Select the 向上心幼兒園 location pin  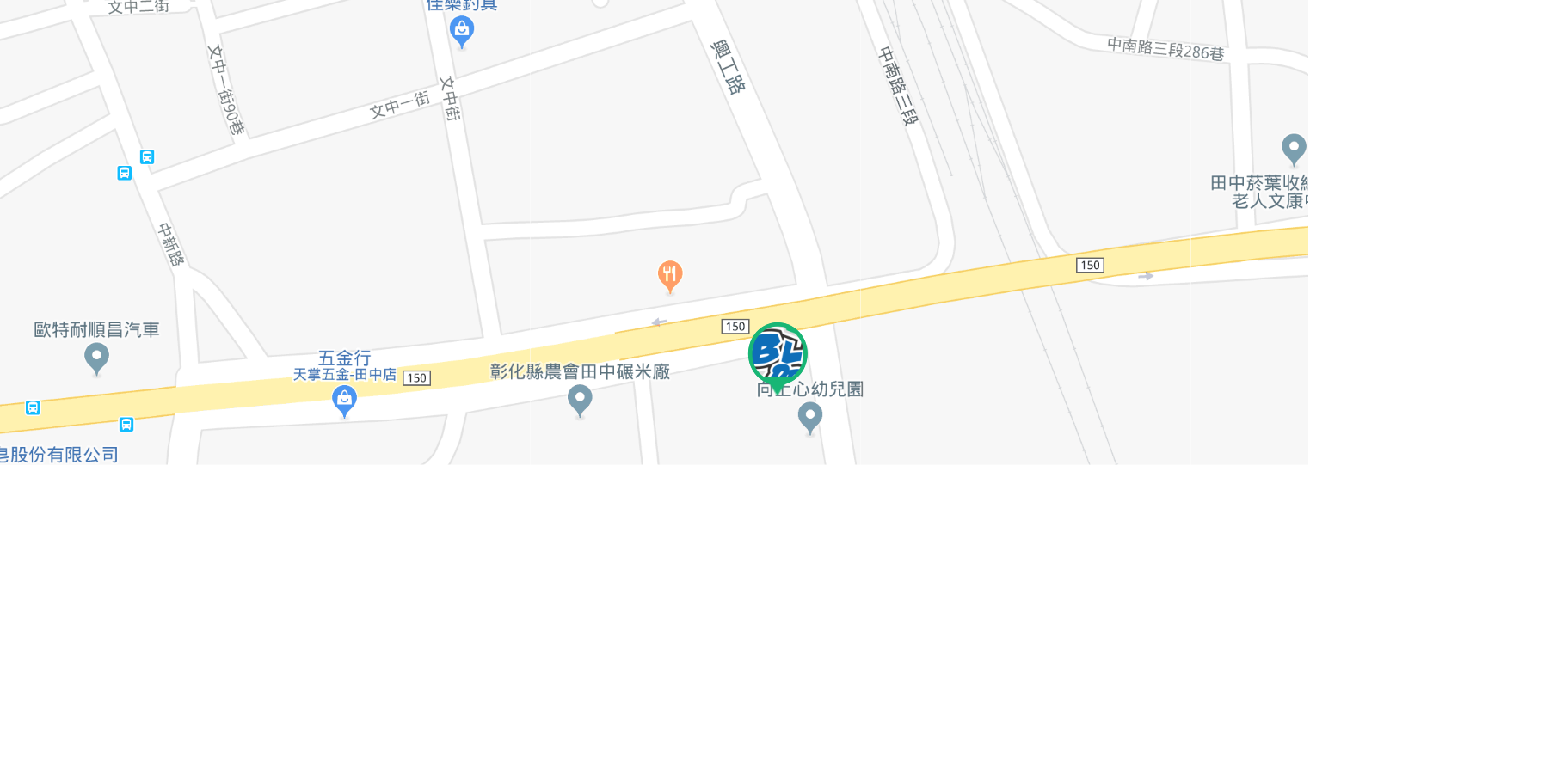coord(809,418)
